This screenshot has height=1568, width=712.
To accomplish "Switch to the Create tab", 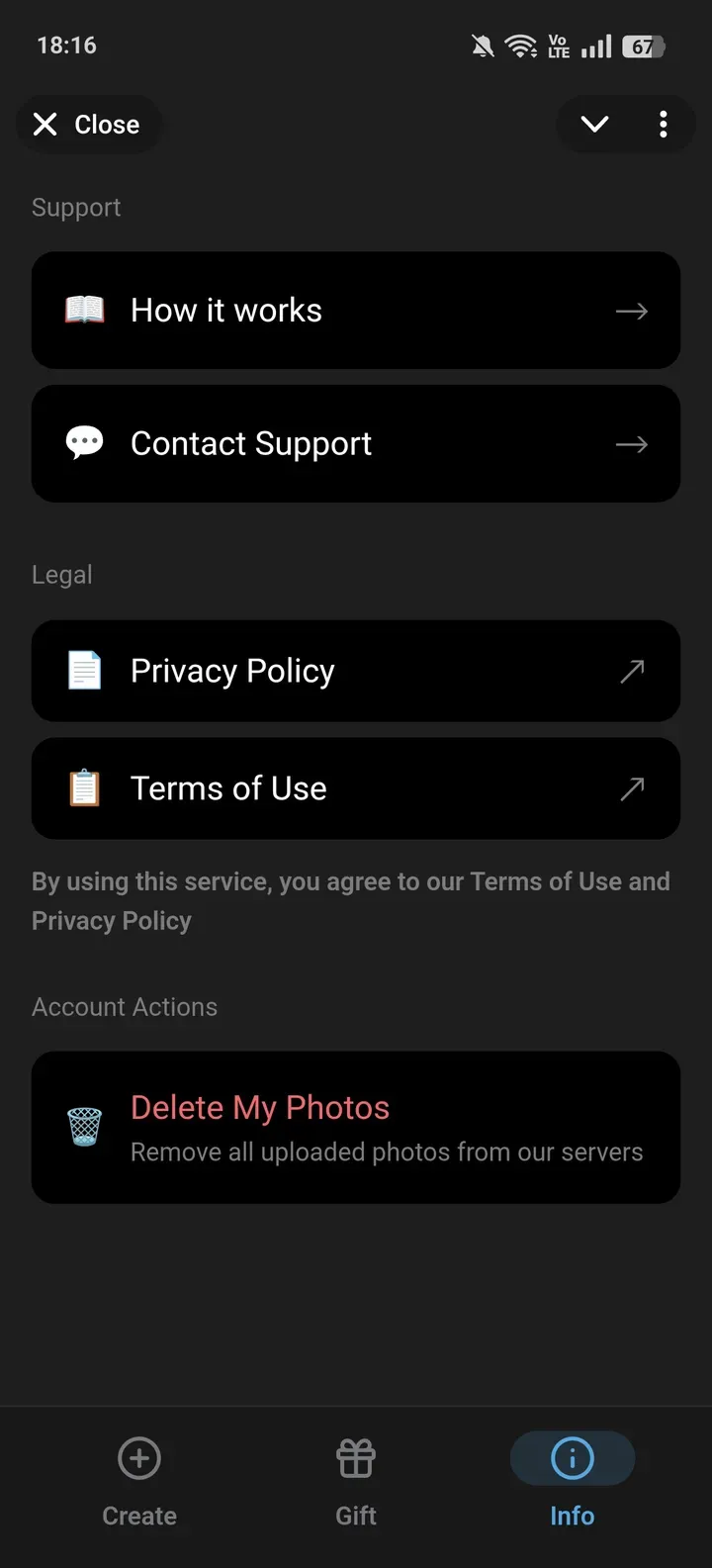I will coord(139,1478).
